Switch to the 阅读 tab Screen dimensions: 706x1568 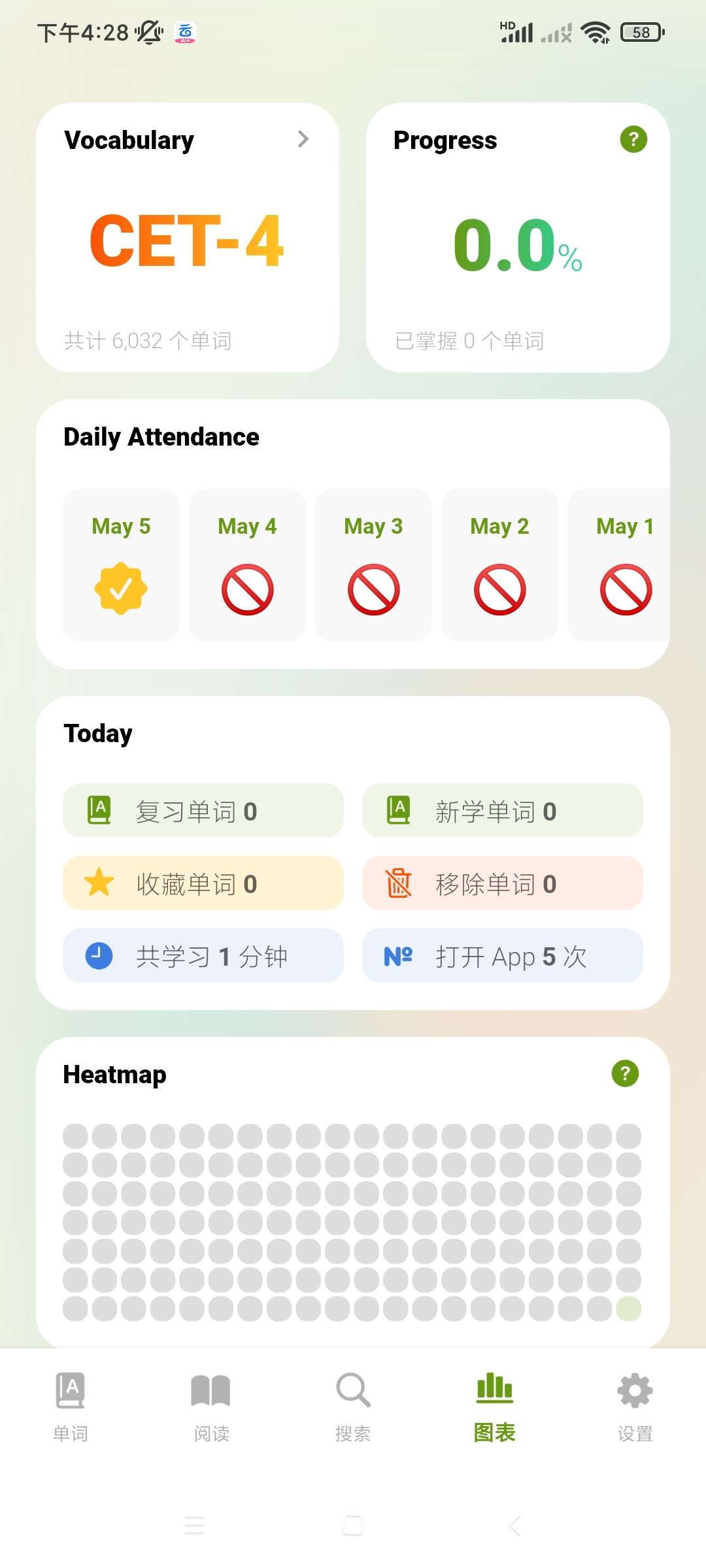click(x=211, y=1406)
